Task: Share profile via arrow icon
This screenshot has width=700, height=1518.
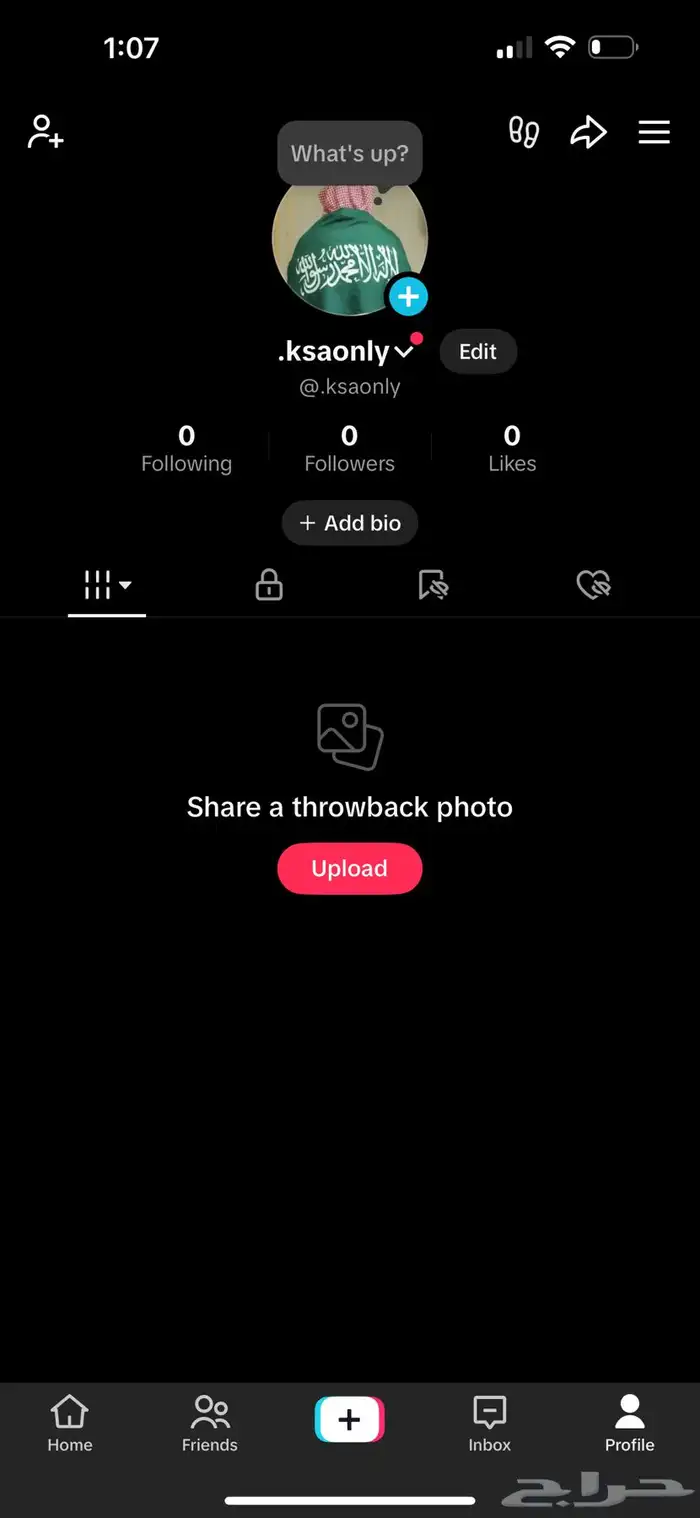Action: tap(588, 132)
